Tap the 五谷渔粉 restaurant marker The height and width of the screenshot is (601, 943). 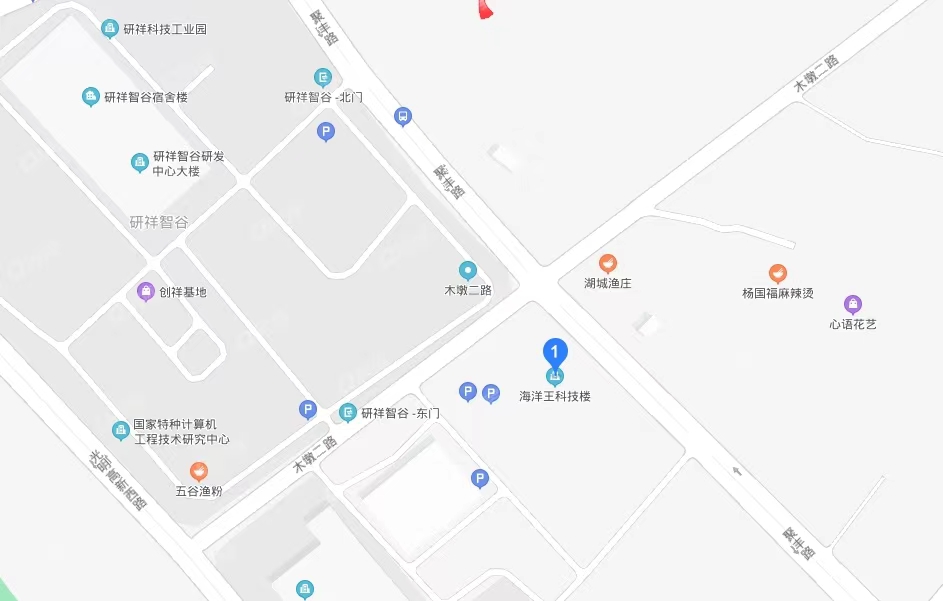(198, 471)
